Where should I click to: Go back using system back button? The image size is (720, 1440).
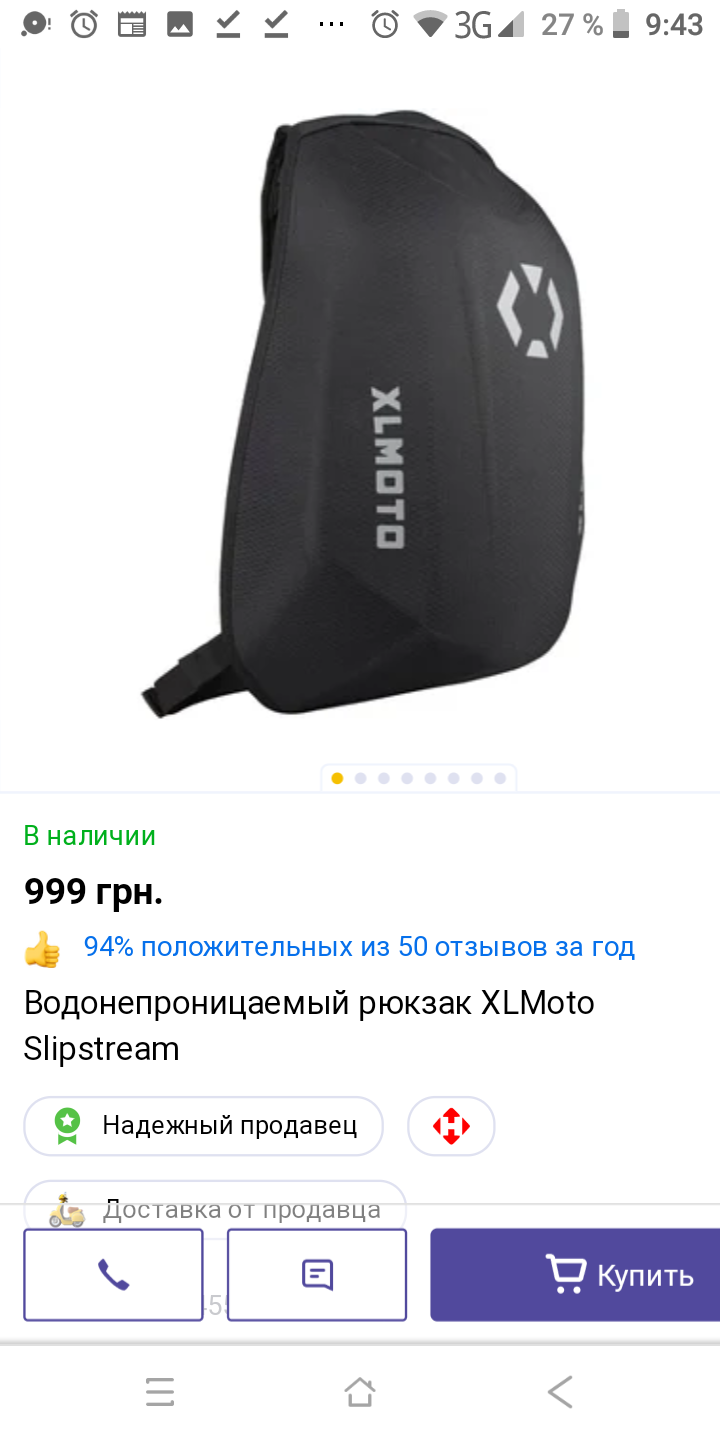click(x=560, y=1391)
